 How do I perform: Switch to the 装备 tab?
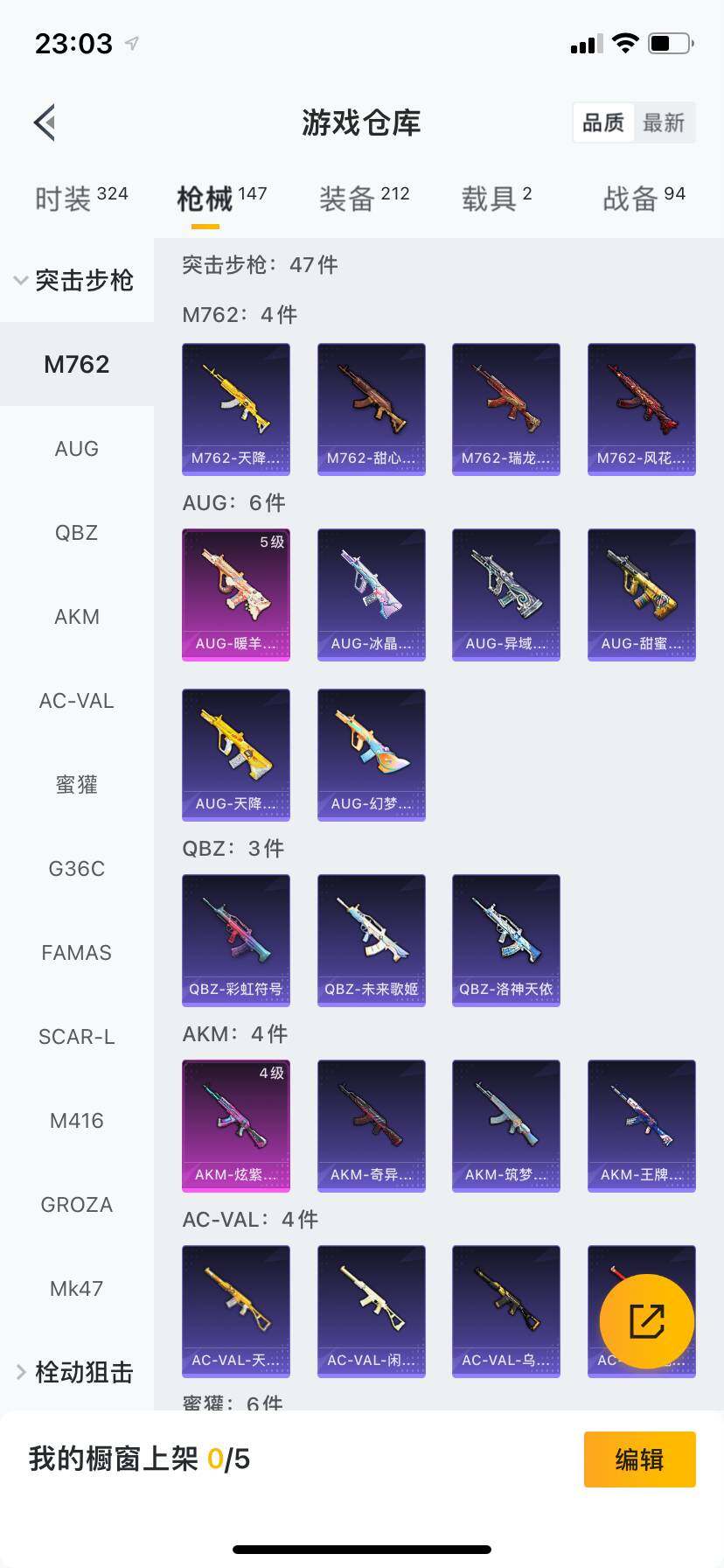tap(364, 199)
